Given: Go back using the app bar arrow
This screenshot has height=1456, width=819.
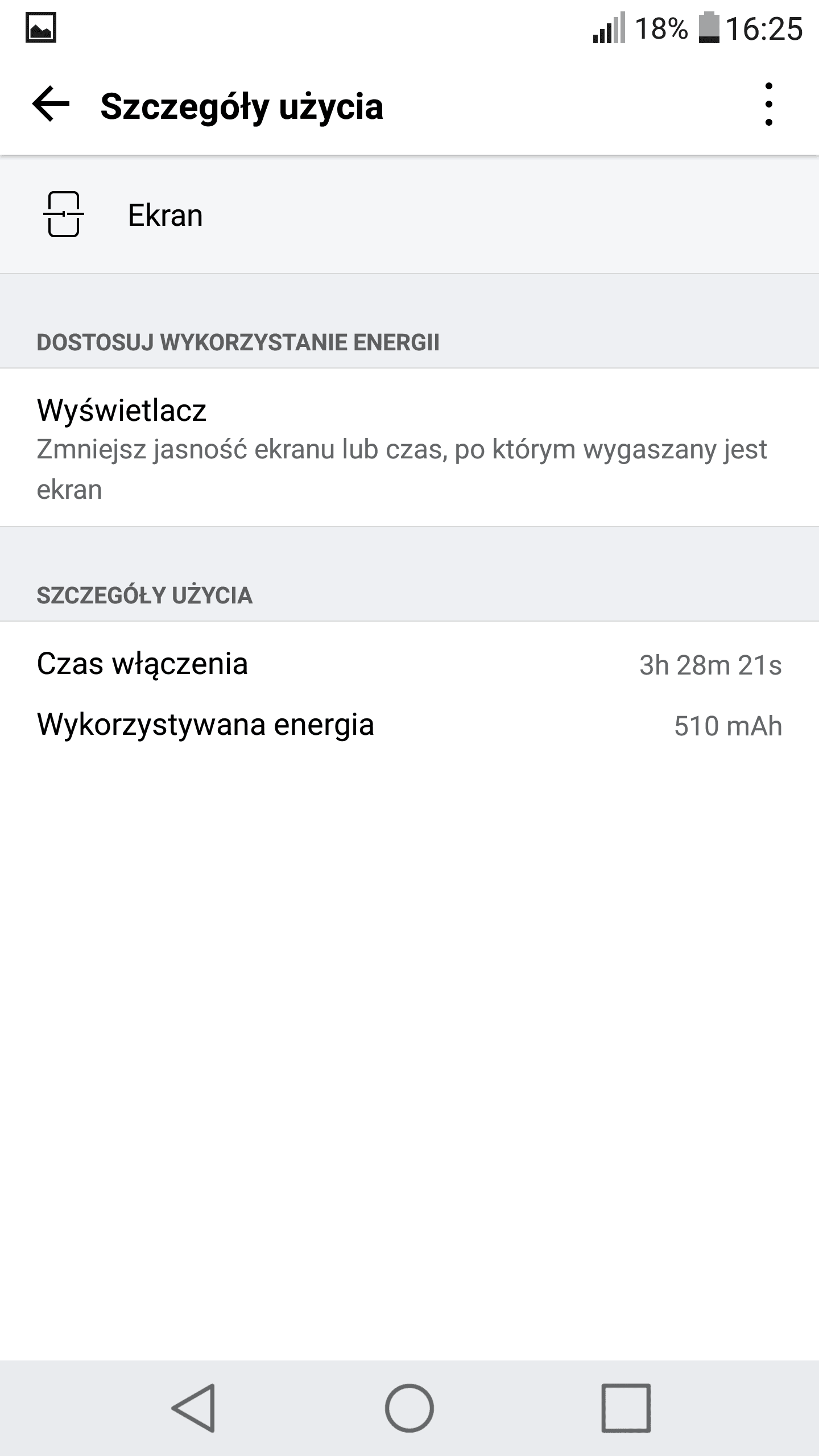Looking at the screenshot, I should (51, 104).
